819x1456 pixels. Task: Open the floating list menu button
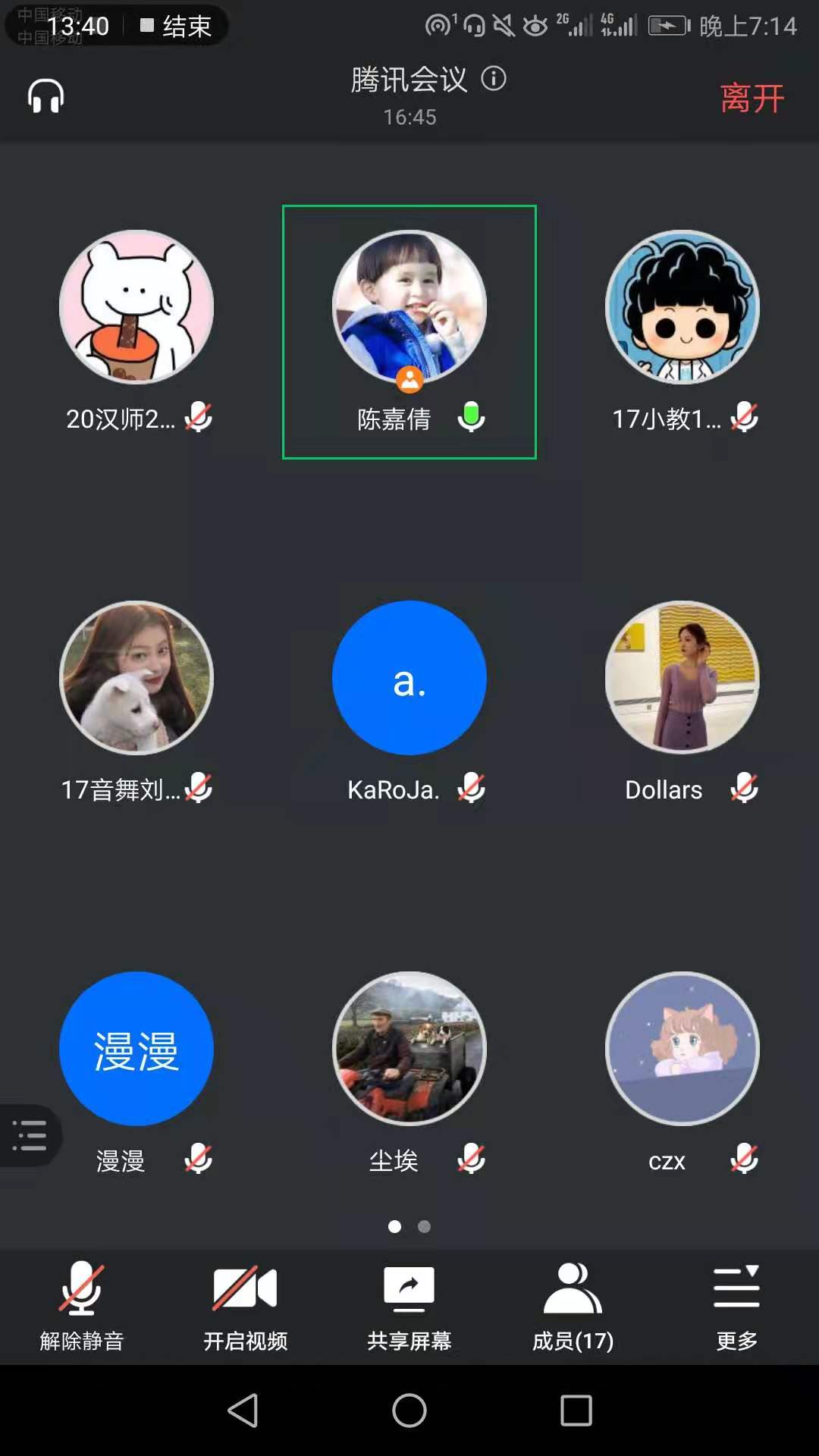pyautogui.click(x=29, y=1135)
